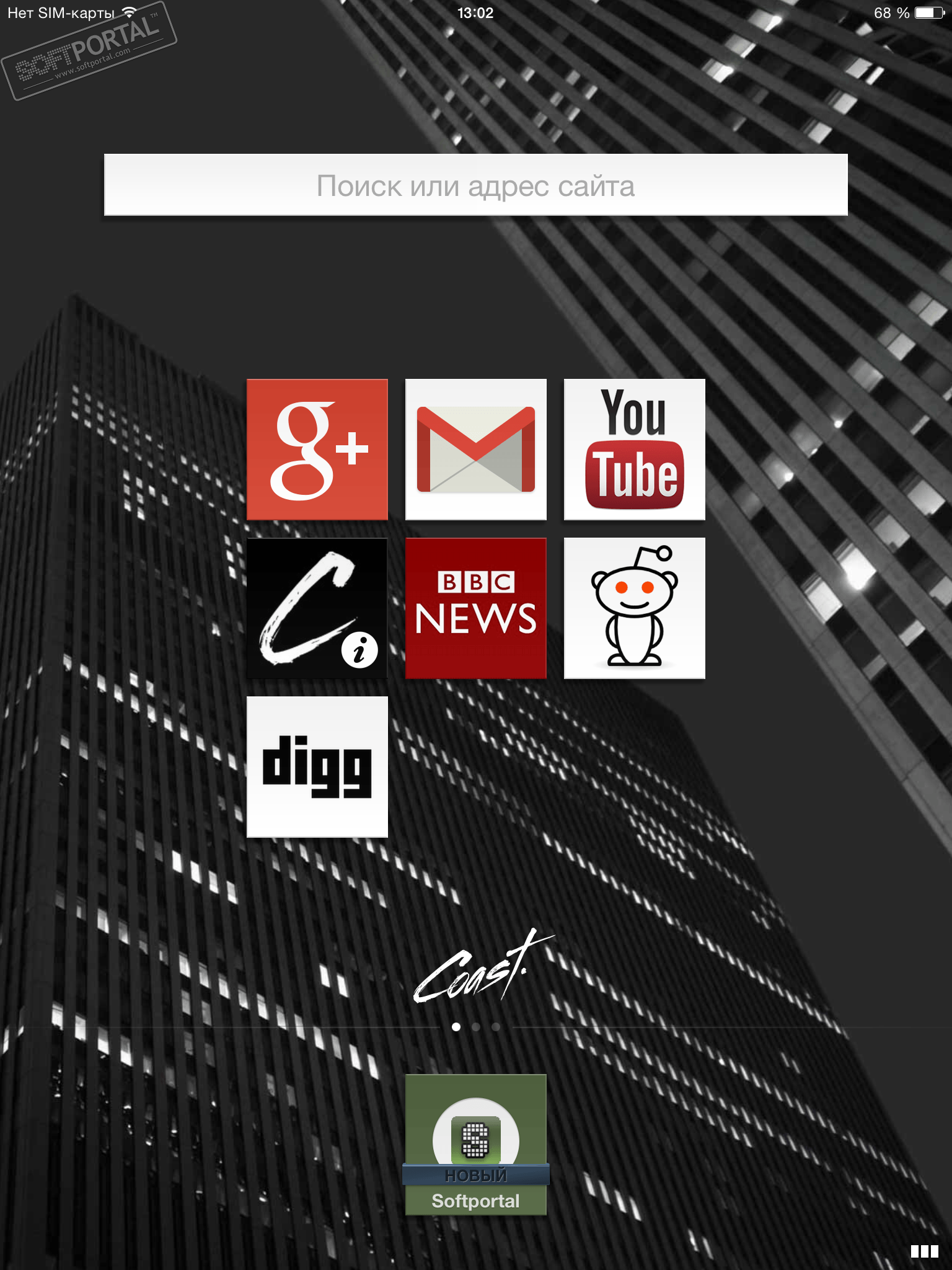
Task: Open the digg tile
Action: coord(317,767)
